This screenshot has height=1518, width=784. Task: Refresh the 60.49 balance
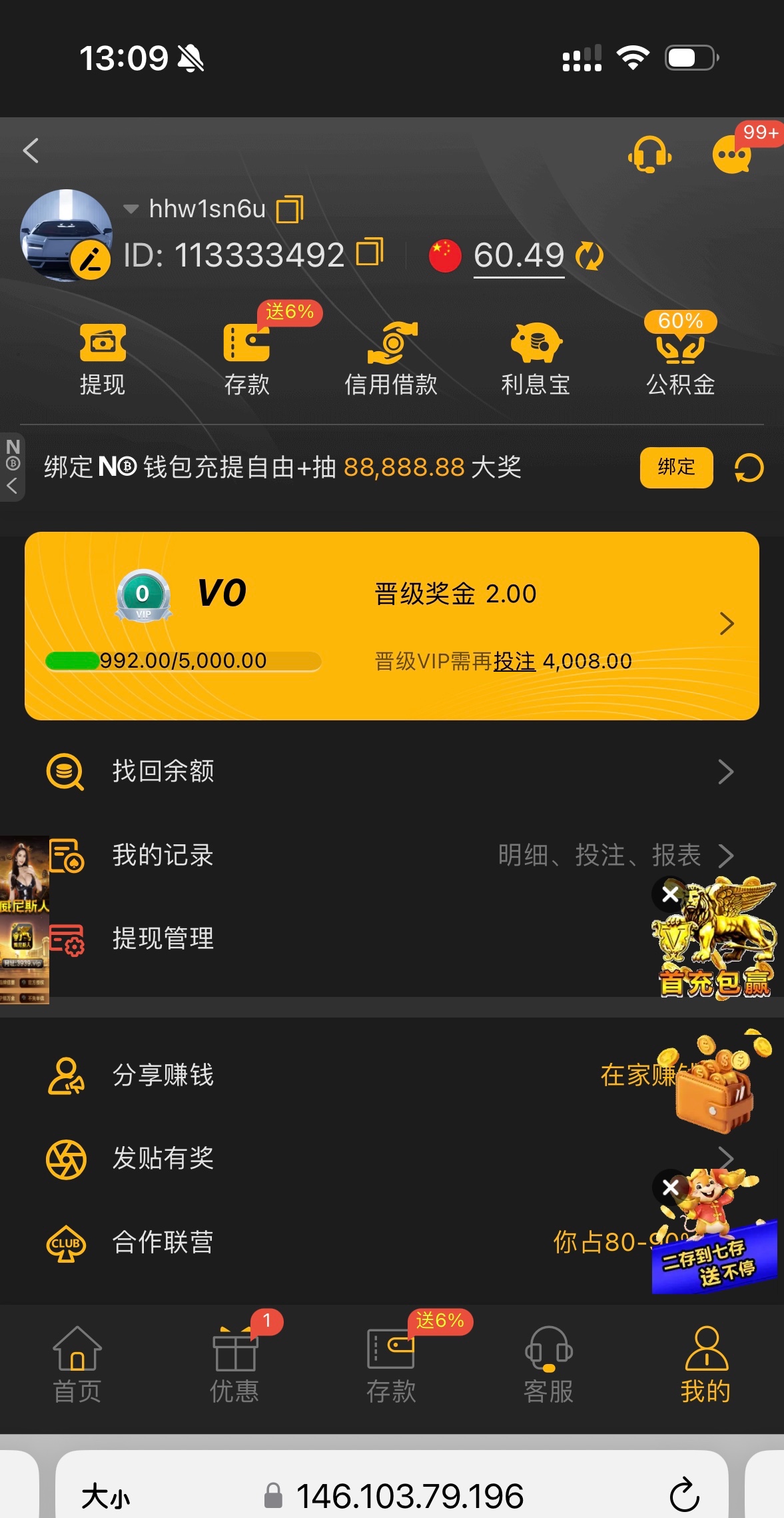tap(589, 256)
